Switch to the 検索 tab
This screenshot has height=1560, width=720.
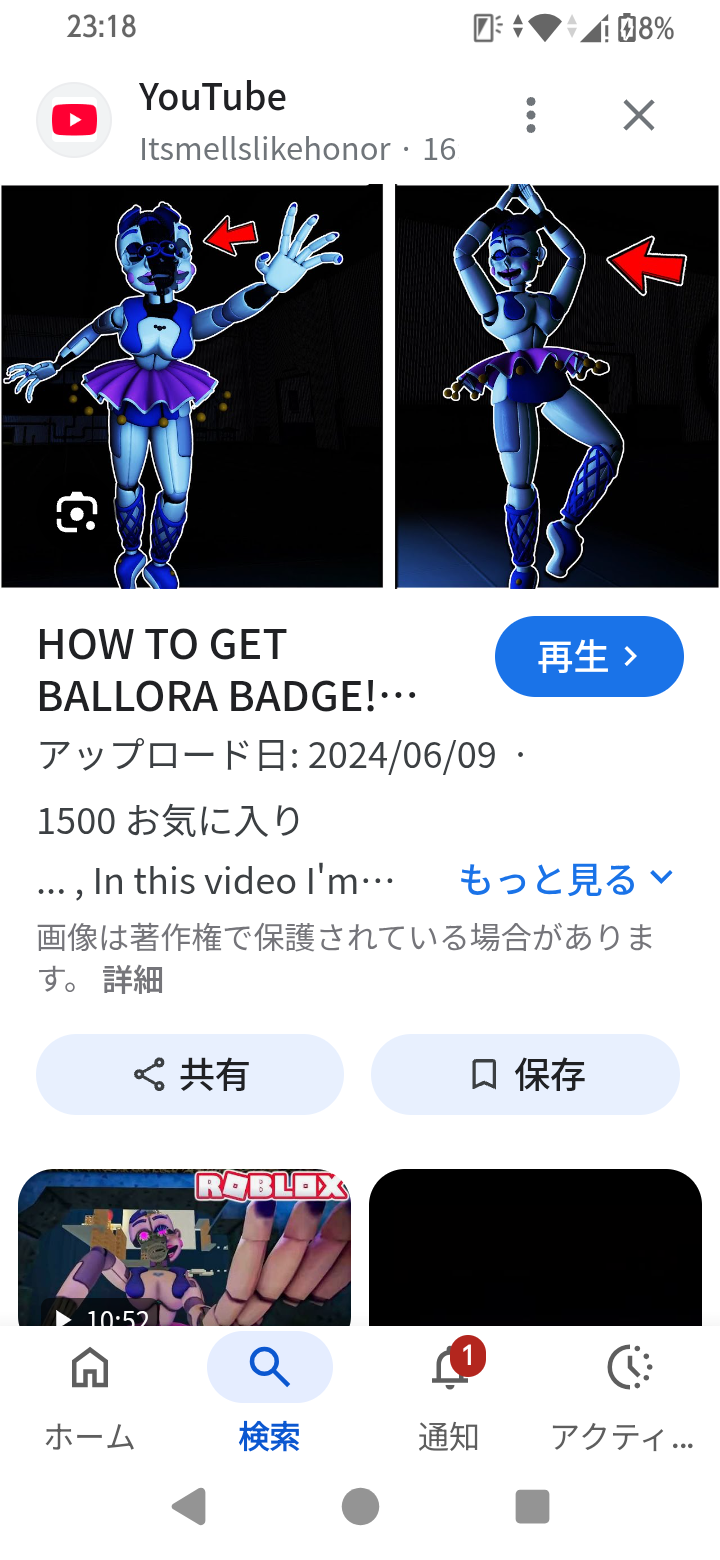[x=269, y=1395]
